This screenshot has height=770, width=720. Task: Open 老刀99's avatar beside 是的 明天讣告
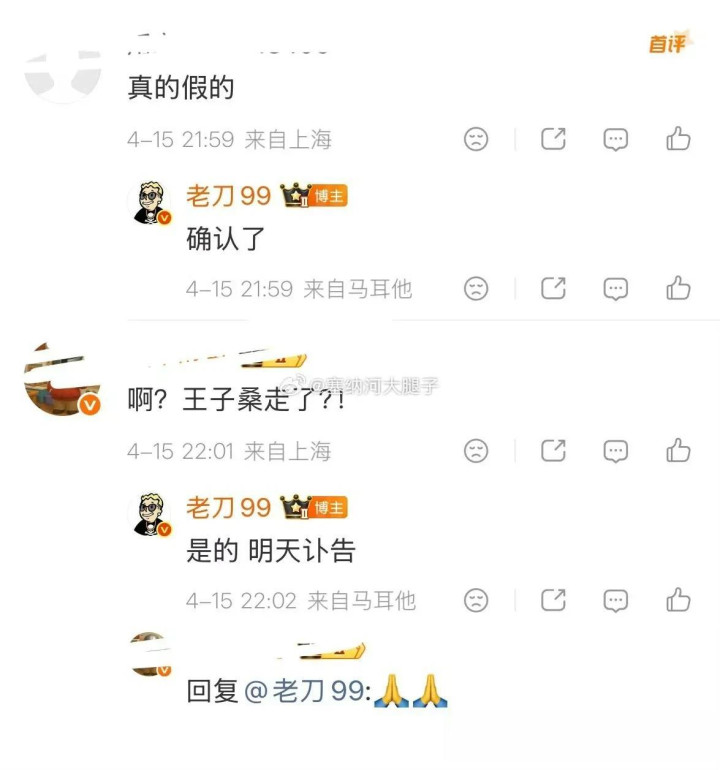point(150,513)
